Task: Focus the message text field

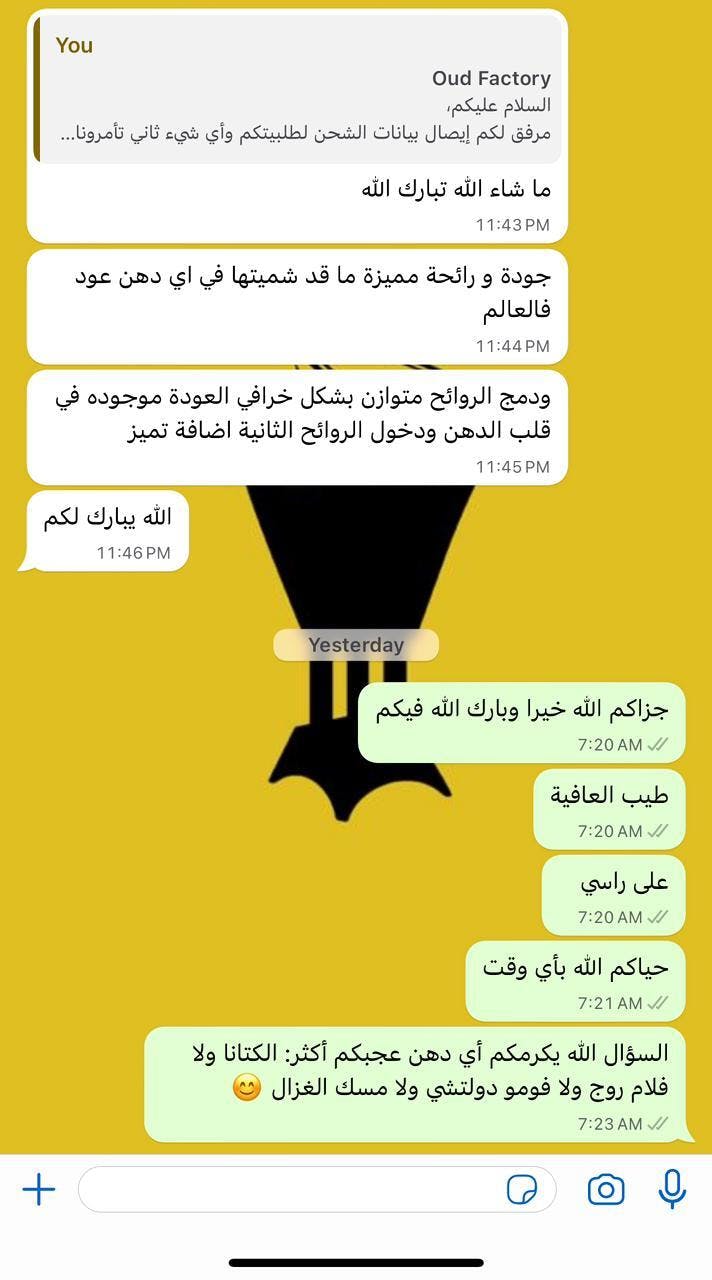Action: (x=290, y=1189)
